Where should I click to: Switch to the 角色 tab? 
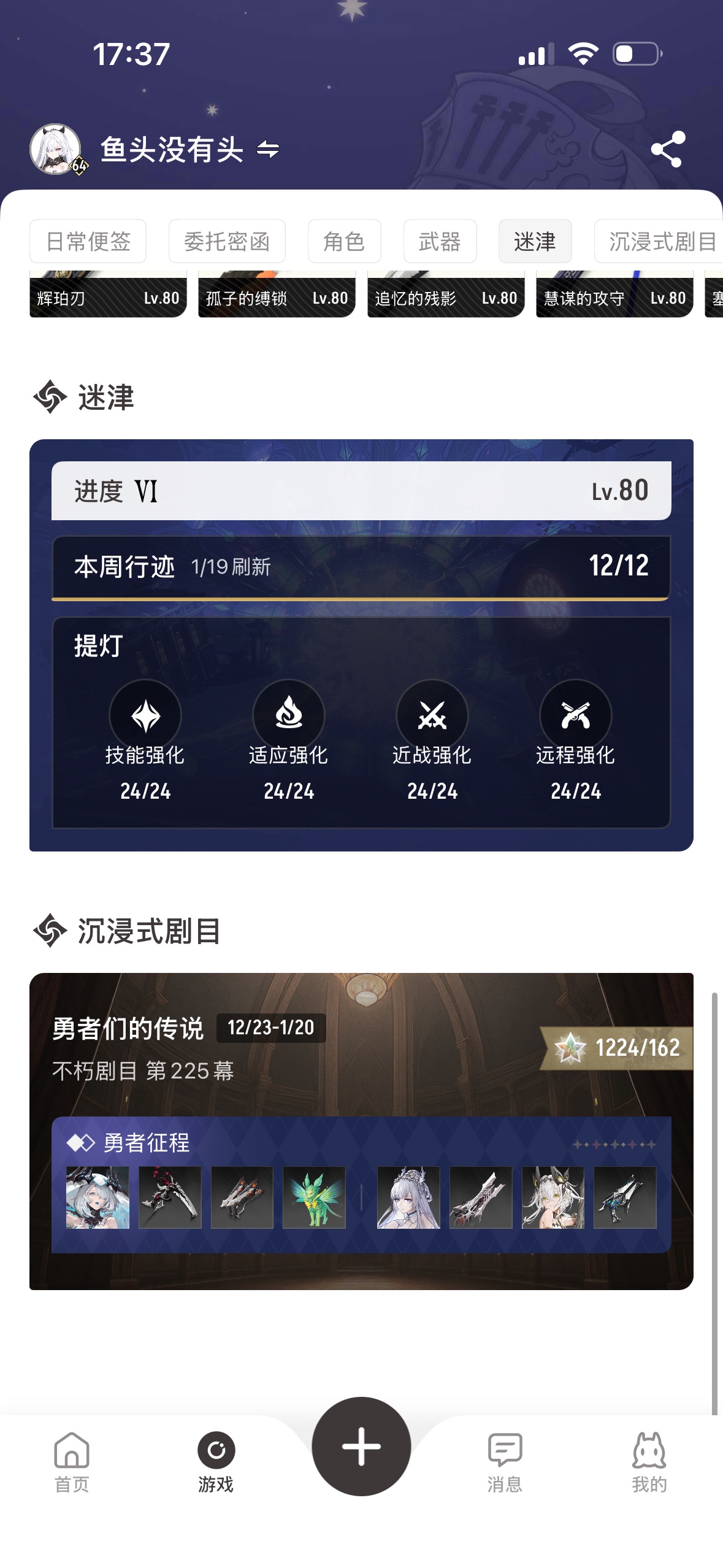(x=344, y=241)
